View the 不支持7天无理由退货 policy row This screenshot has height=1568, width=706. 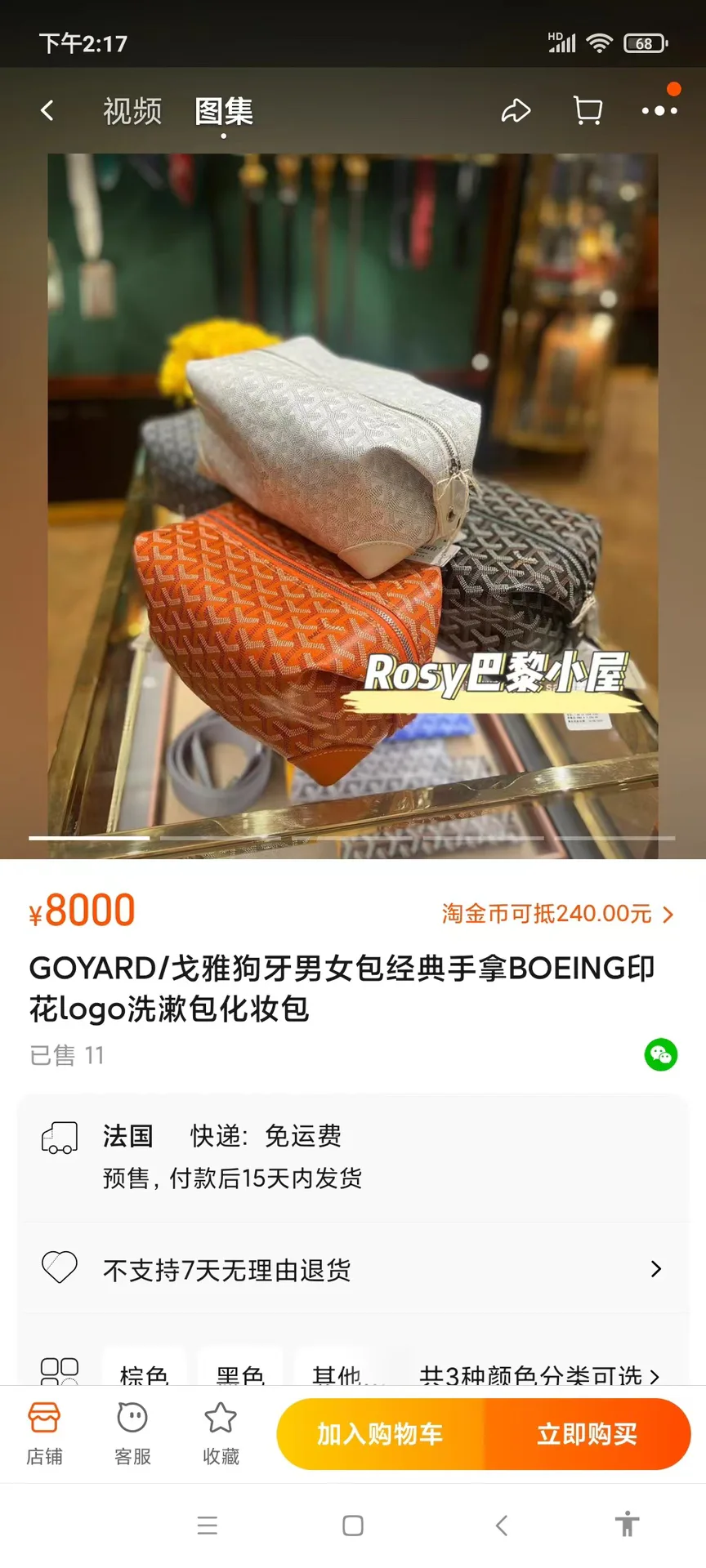coord(353,1269)
